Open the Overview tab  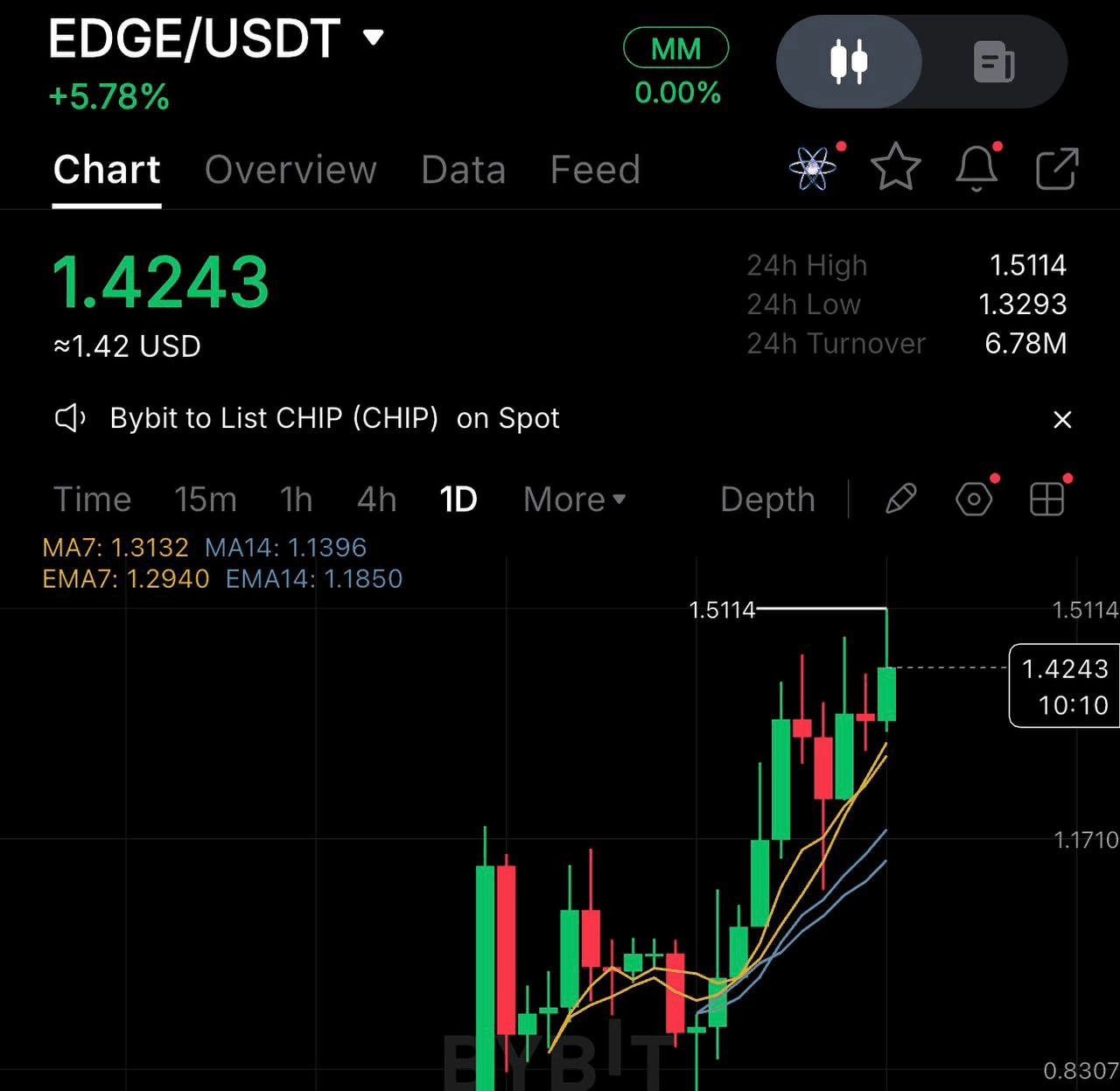[x=290, y=170]
